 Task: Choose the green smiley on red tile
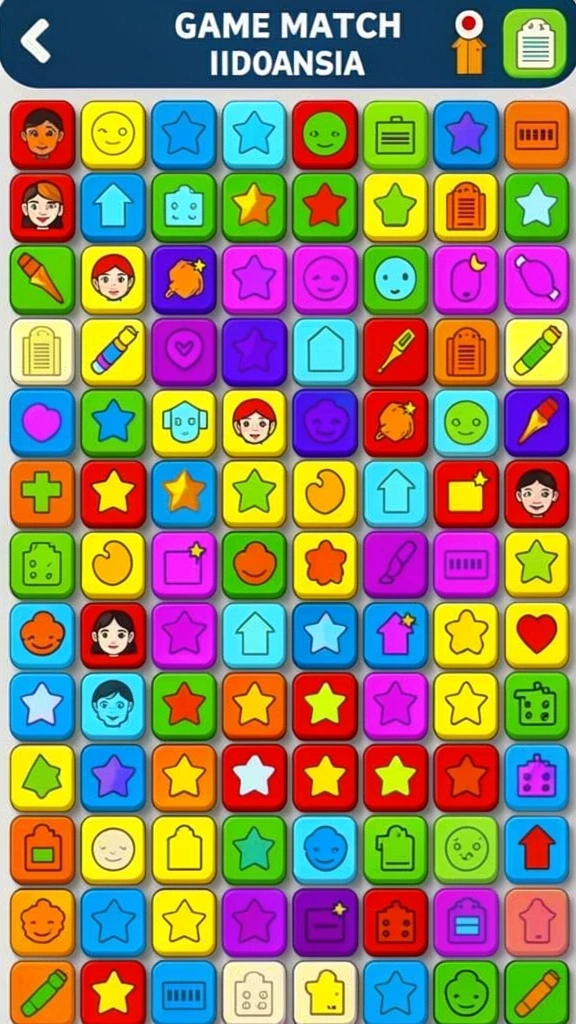(325, 135)
